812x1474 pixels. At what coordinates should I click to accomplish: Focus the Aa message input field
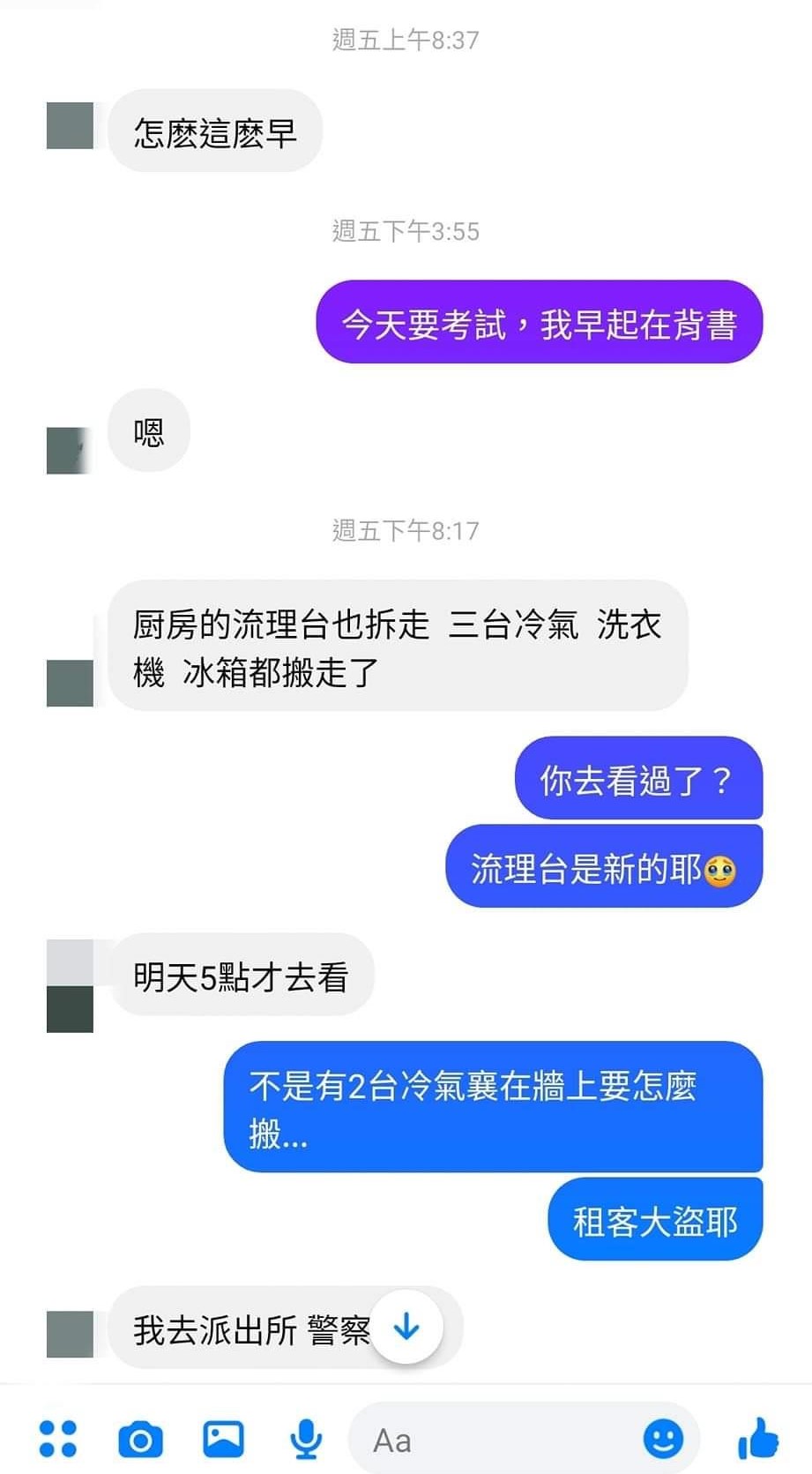pyautogui.click(x=494, y=1440)
